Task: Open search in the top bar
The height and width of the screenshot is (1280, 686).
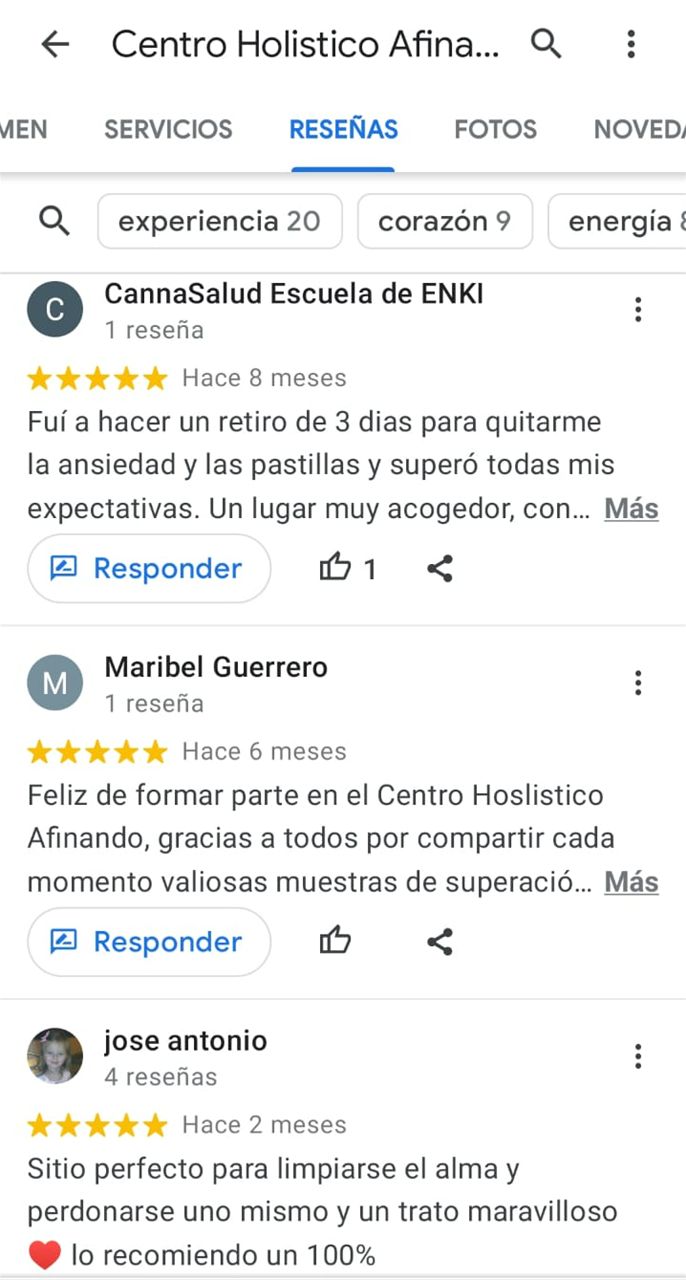Action: [545, 44]
